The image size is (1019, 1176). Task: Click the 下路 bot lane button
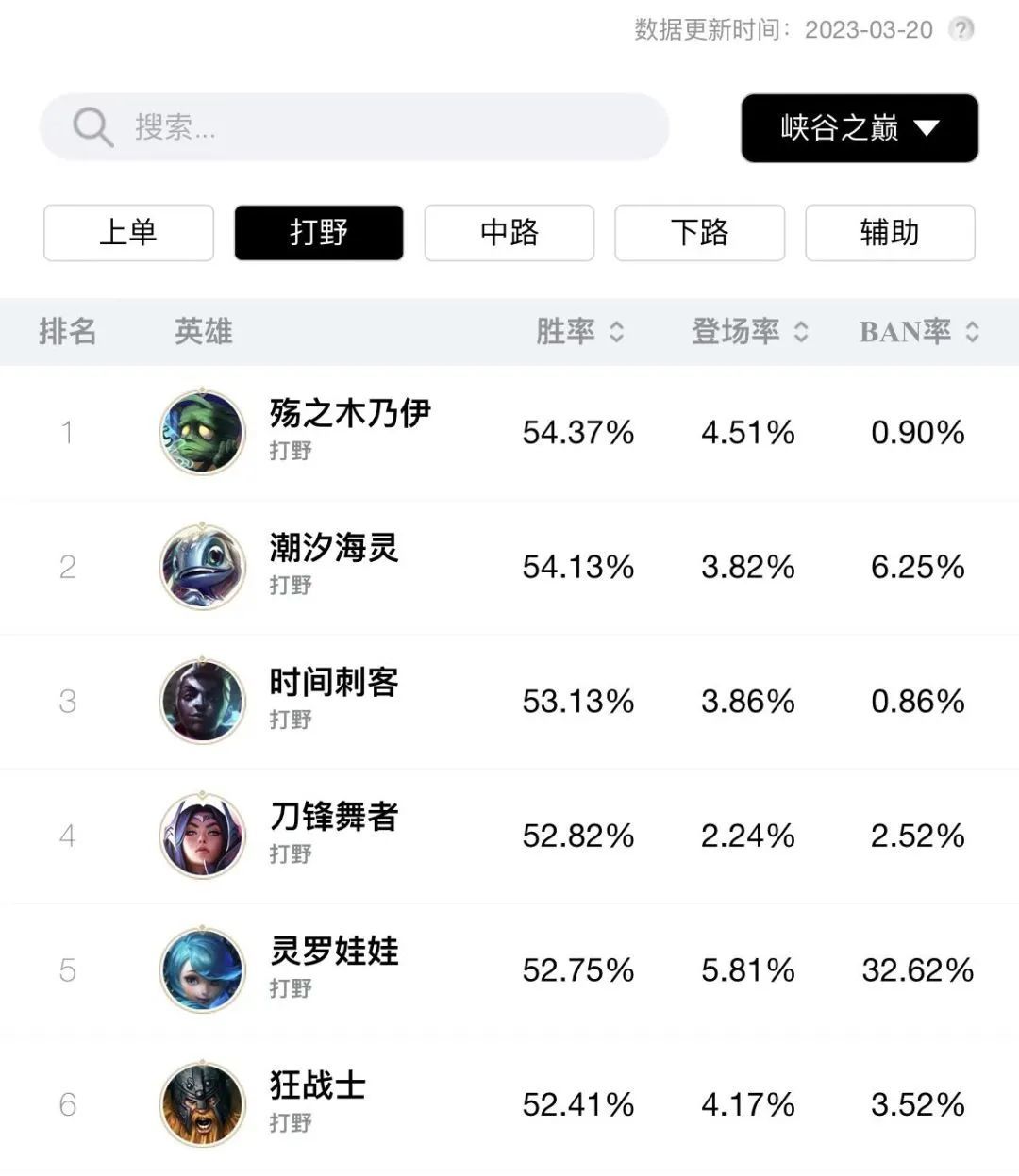point(698,233)
